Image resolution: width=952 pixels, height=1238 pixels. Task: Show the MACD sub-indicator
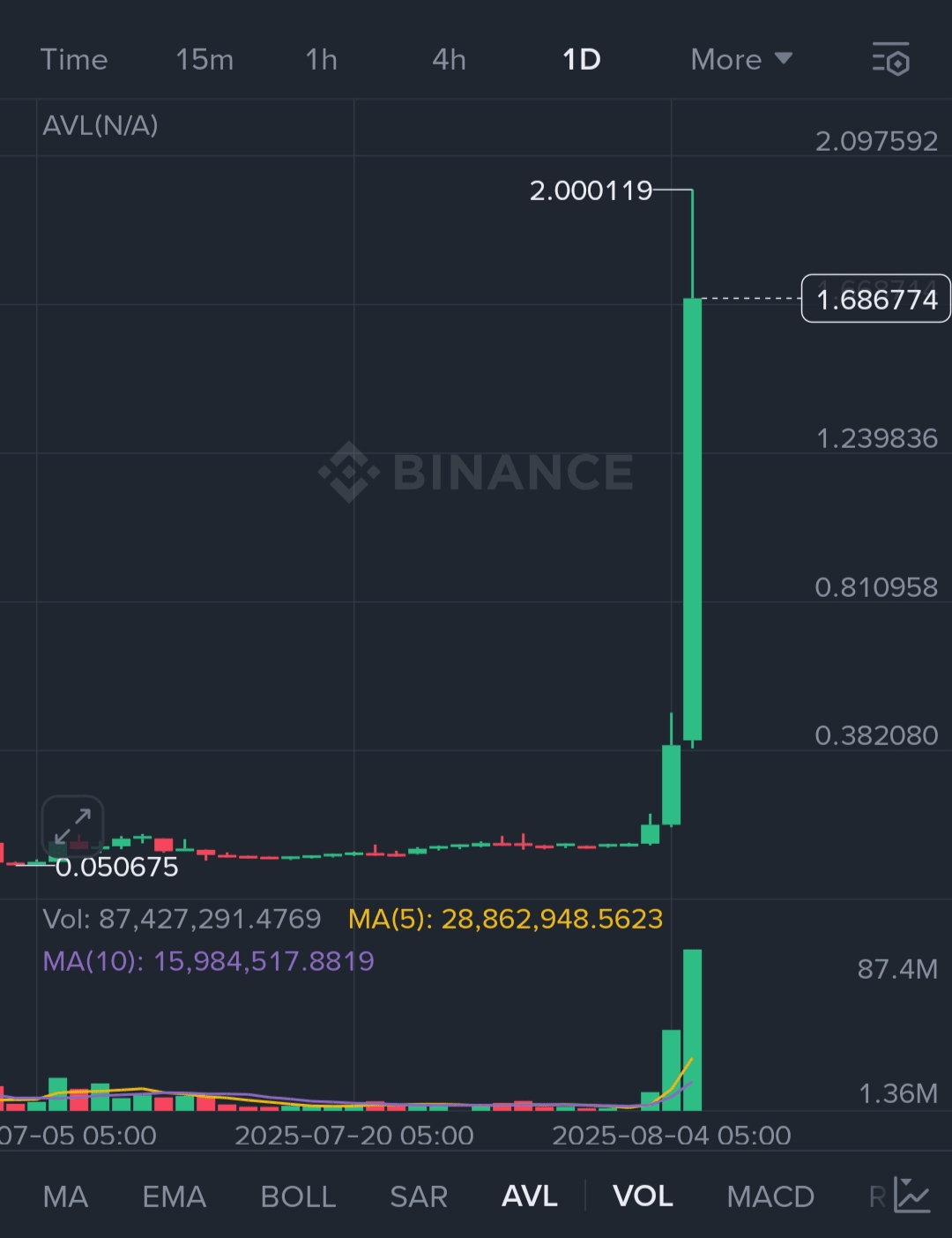pos(770,1197)
